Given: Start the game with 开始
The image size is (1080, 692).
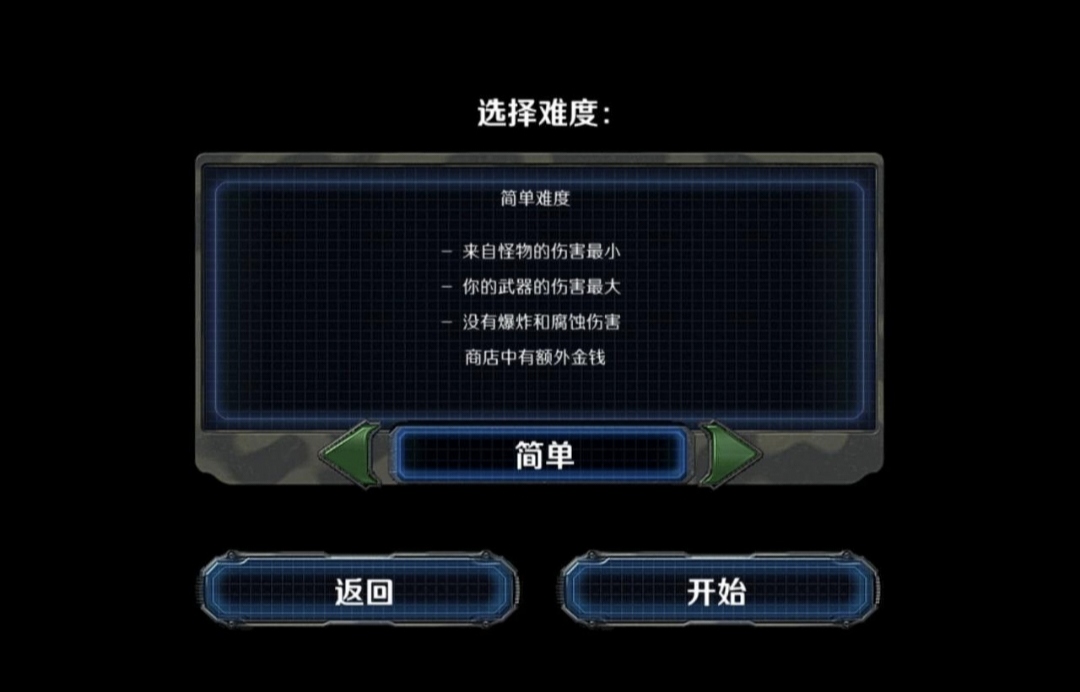Looking at the screenshot, I should coord(718,591).
